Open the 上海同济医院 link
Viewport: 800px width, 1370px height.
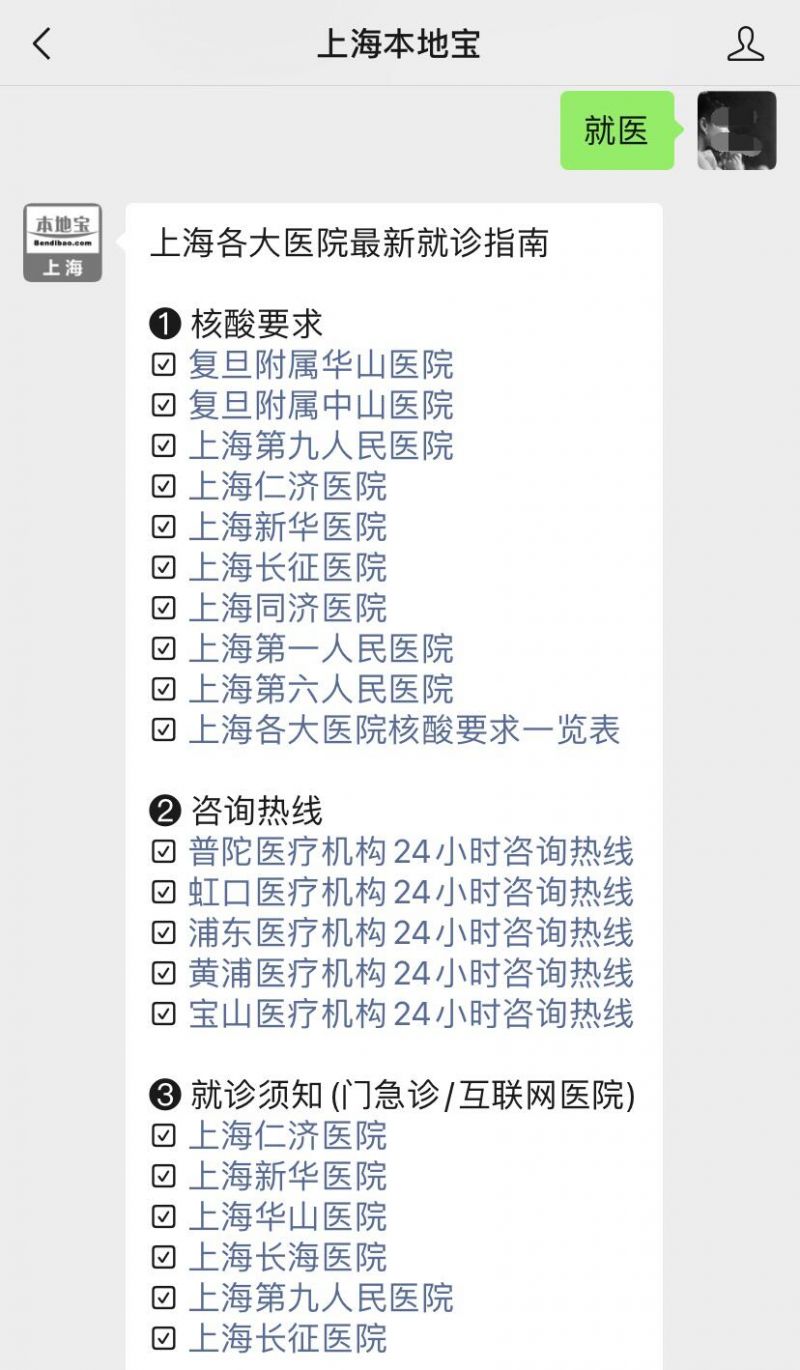coord(288,608)
